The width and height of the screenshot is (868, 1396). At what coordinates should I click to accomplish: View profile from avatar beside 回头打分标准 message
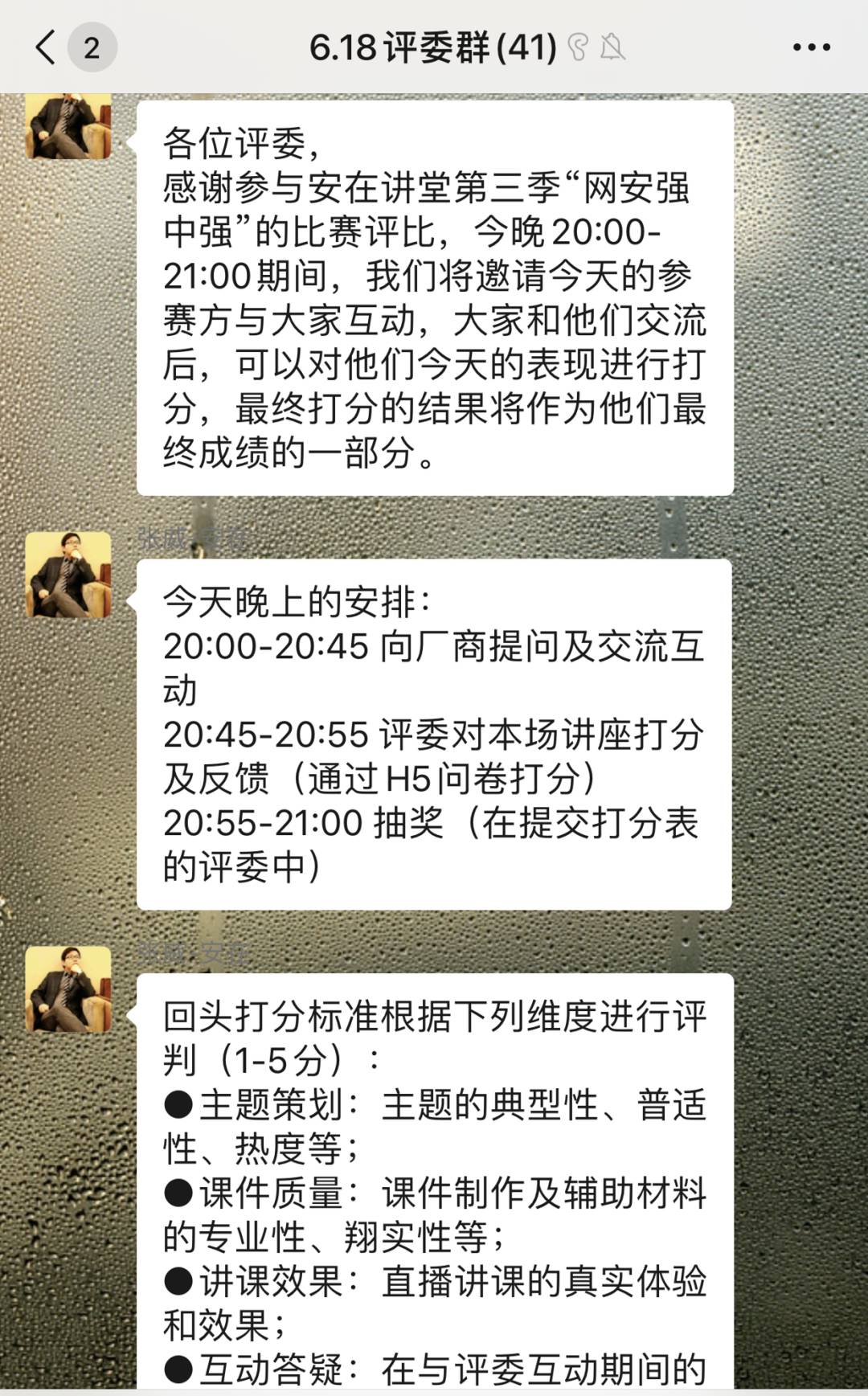tap(68, 989)
